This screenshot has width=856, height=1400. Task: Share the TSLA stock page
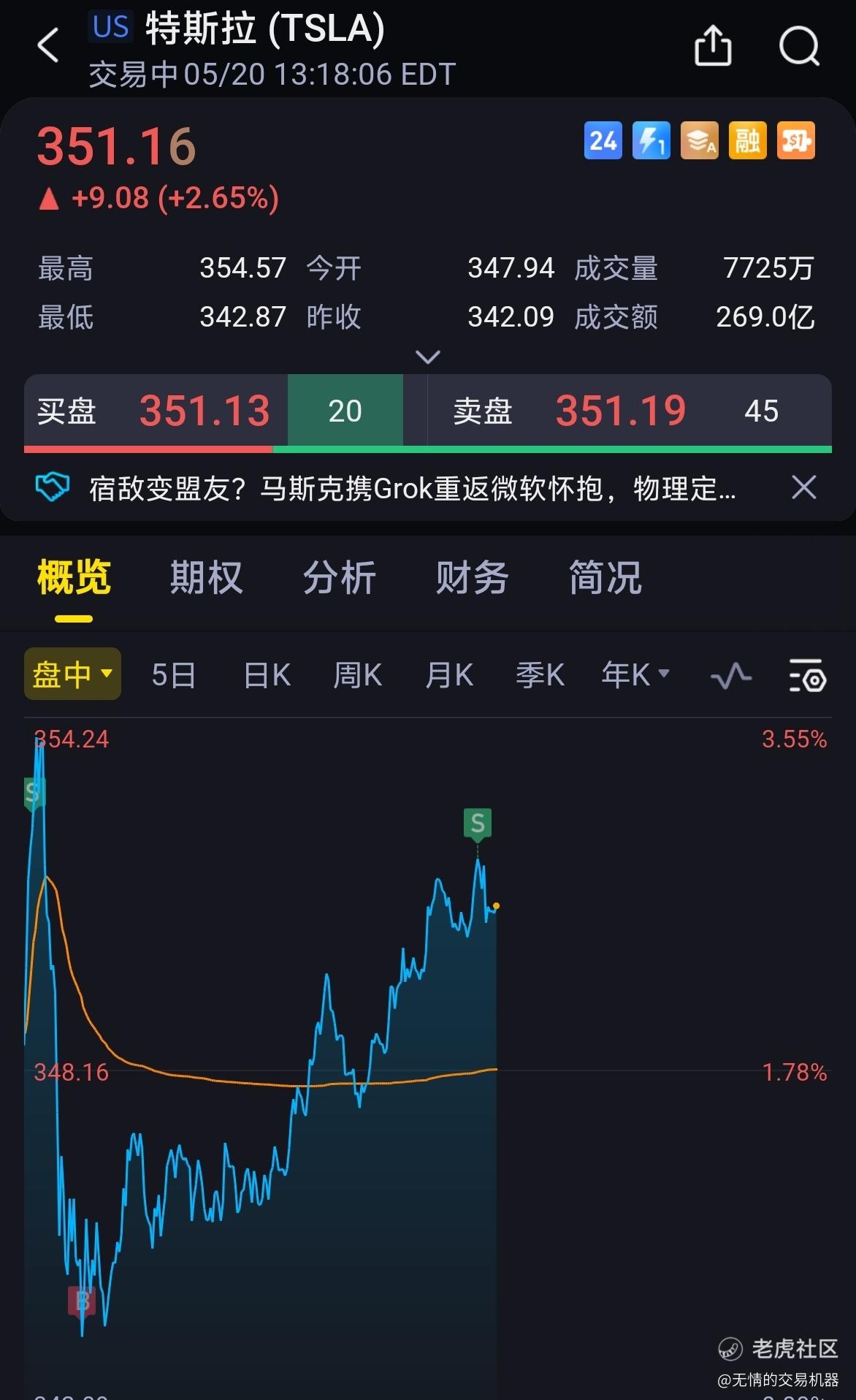coord(712,46)
